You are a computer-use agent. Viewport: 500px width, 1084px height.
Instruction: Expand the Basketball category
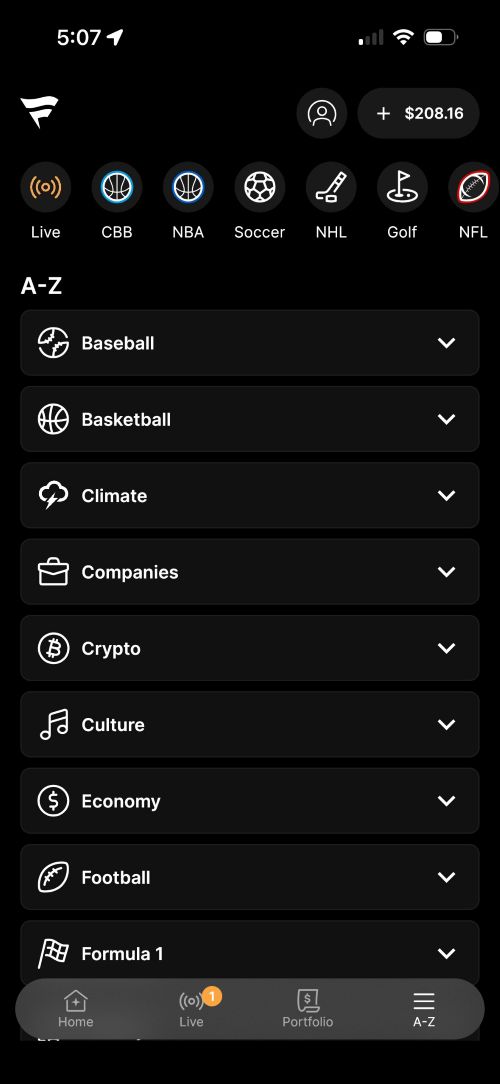[x=250, y=419]
